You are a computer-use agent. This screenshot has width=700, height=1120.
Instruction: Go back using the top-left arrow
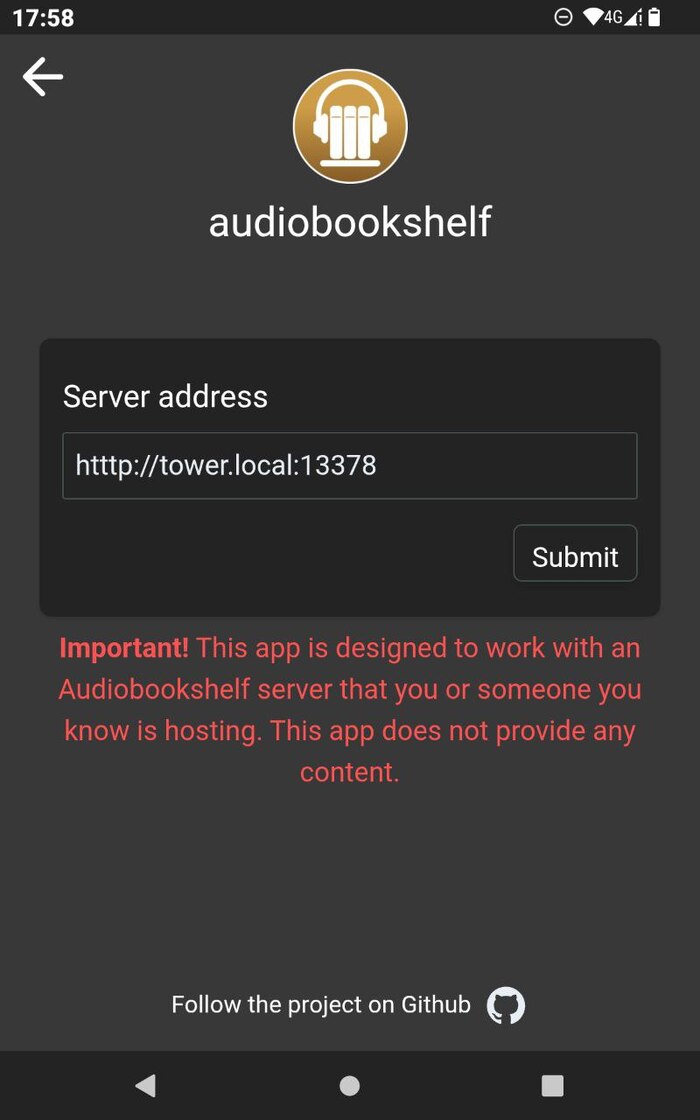(43, 77)
